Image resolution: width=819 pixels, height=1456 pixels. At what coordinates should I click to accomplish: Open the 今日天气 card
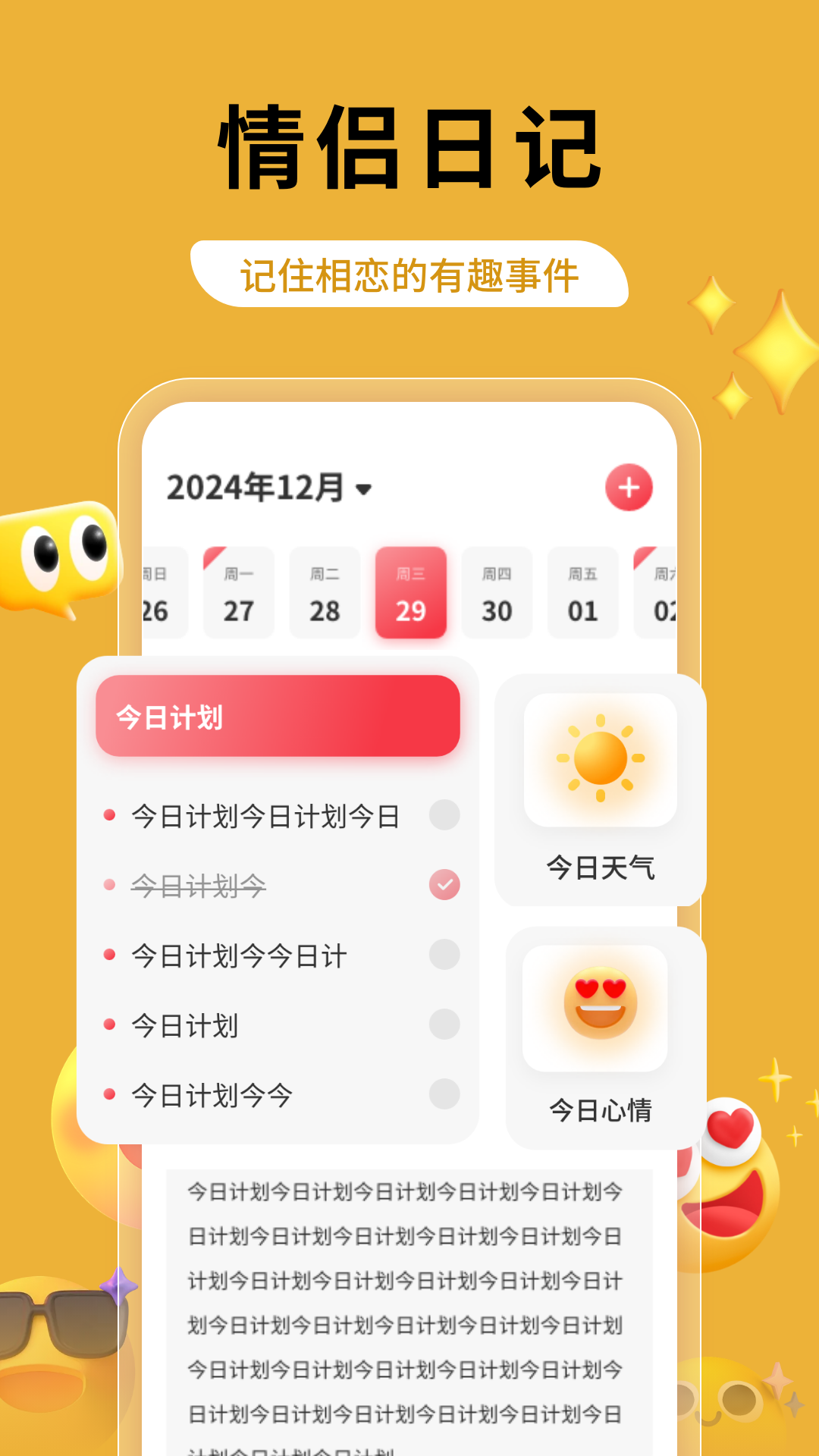[x=599, y=789]
